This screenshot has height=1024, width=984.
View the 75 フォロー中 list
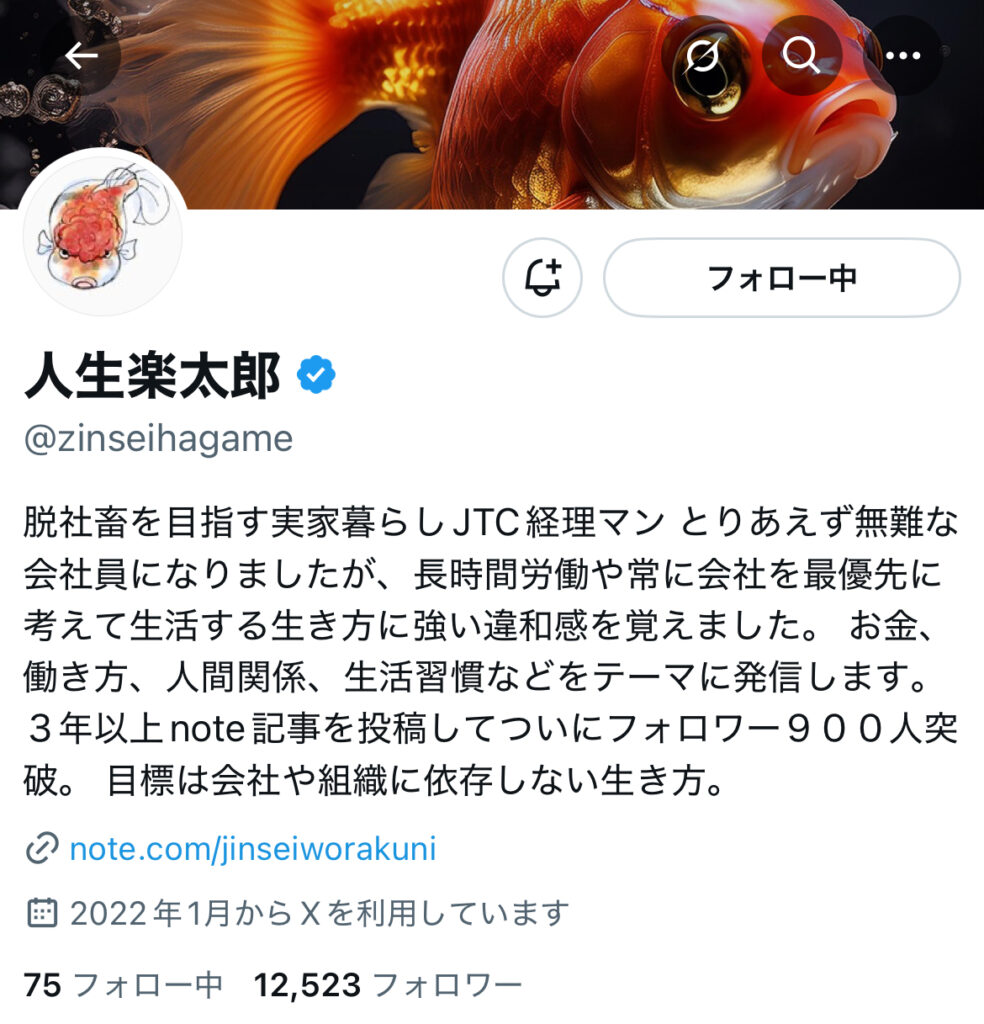122,985
